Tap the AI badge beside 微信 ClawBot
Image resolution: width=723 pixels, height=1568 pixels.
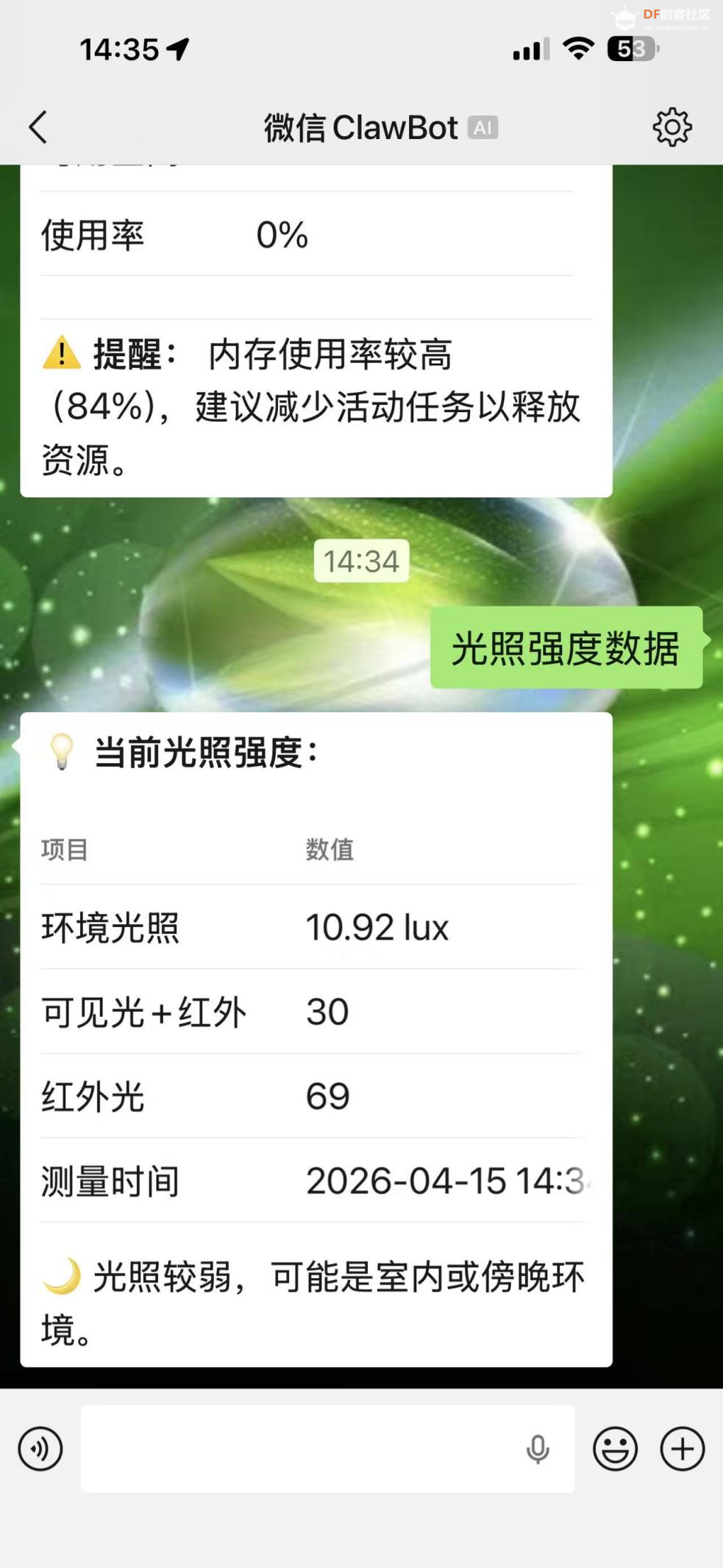coord(483,127)
